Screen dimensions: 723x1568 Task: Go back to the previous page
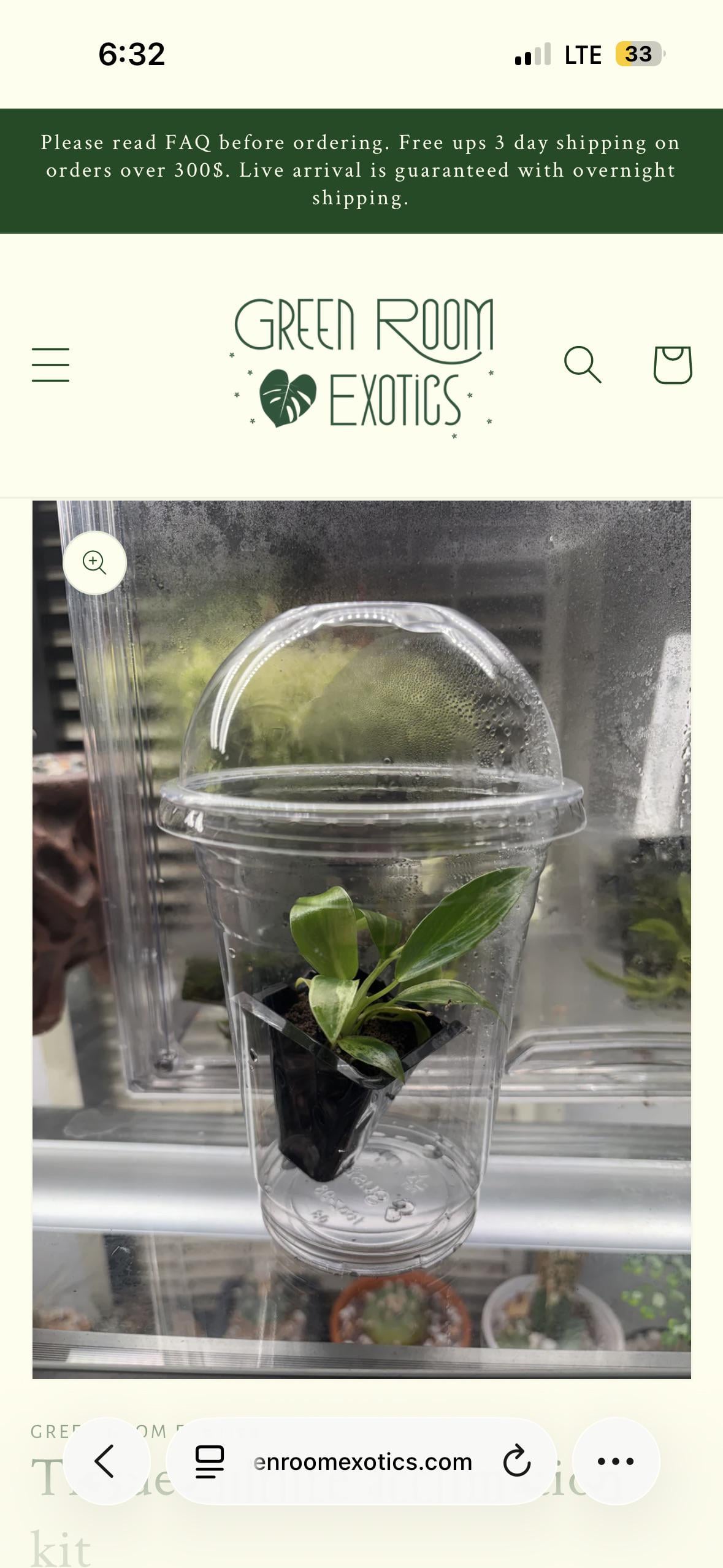106,1461
